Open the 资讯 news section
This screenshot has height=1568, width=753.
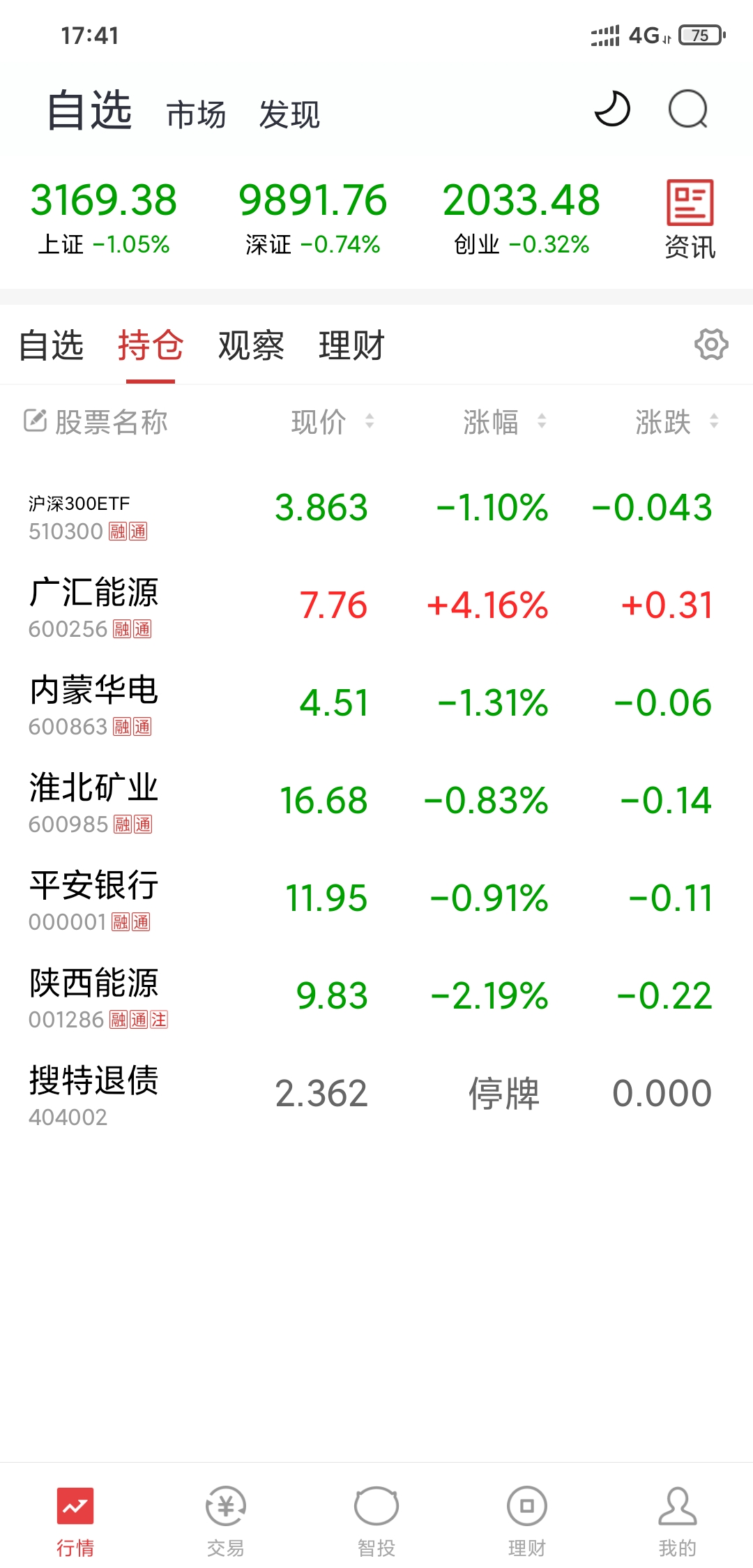tap(690, 219)
